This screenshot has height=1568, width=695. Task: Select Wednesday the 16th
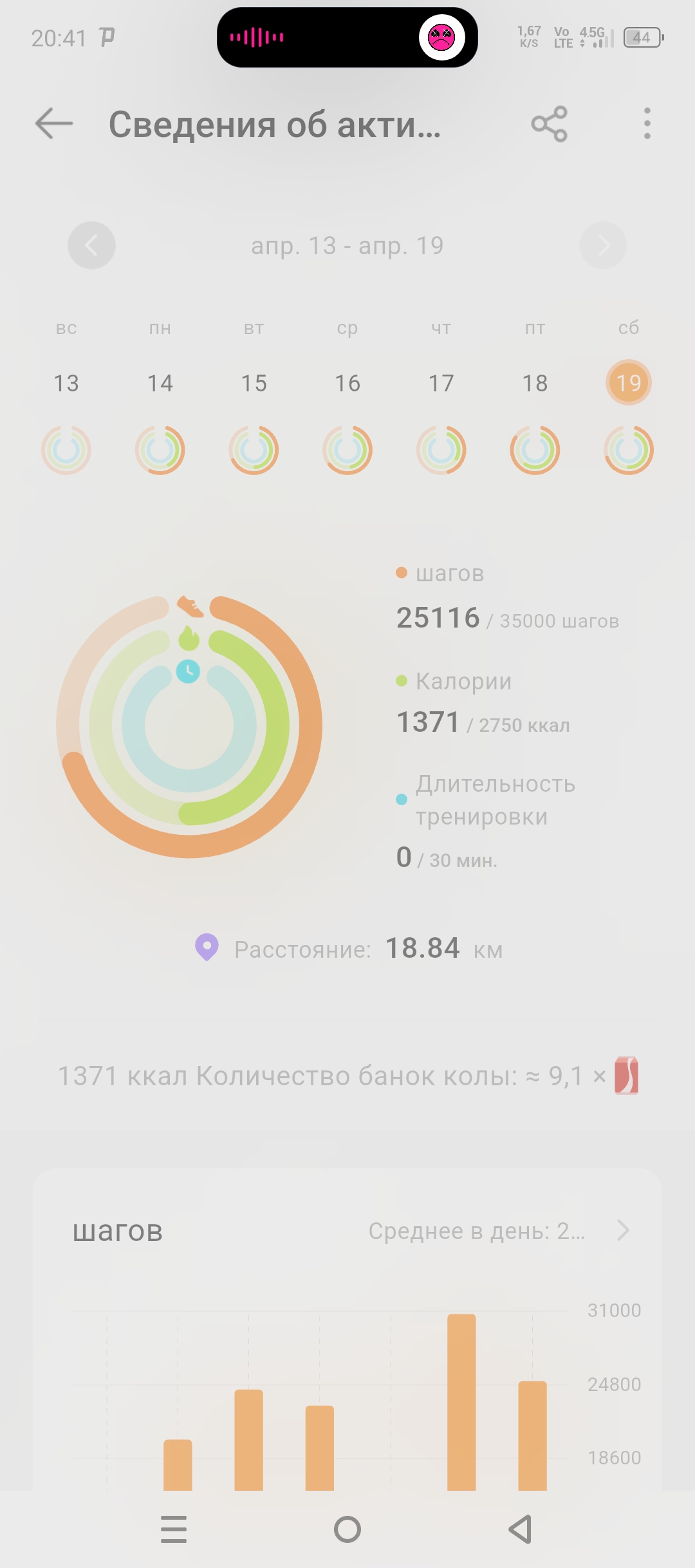coord(347,384)
